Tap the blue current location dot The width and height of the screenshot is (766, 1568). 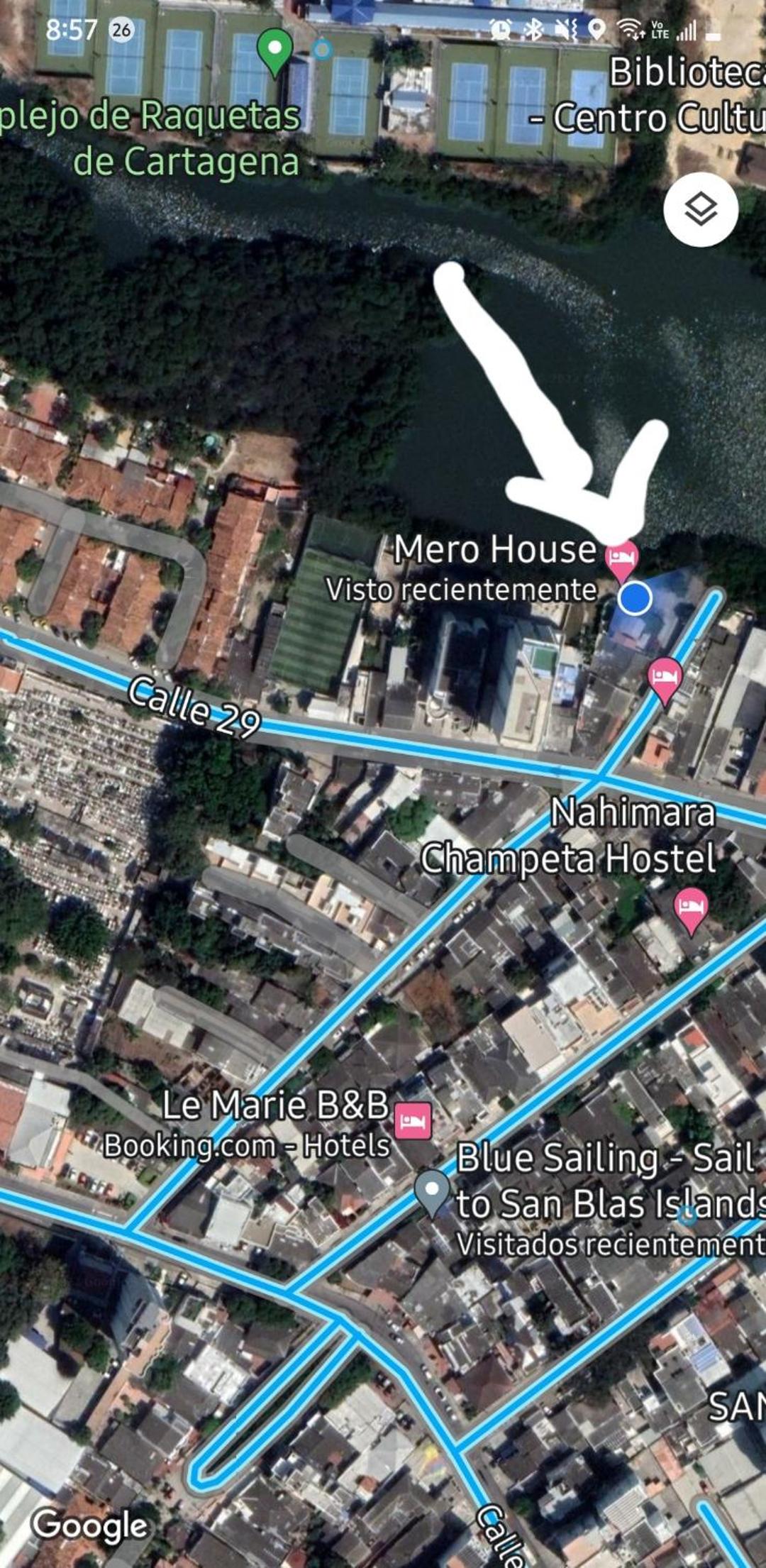[x=635, y=597]
